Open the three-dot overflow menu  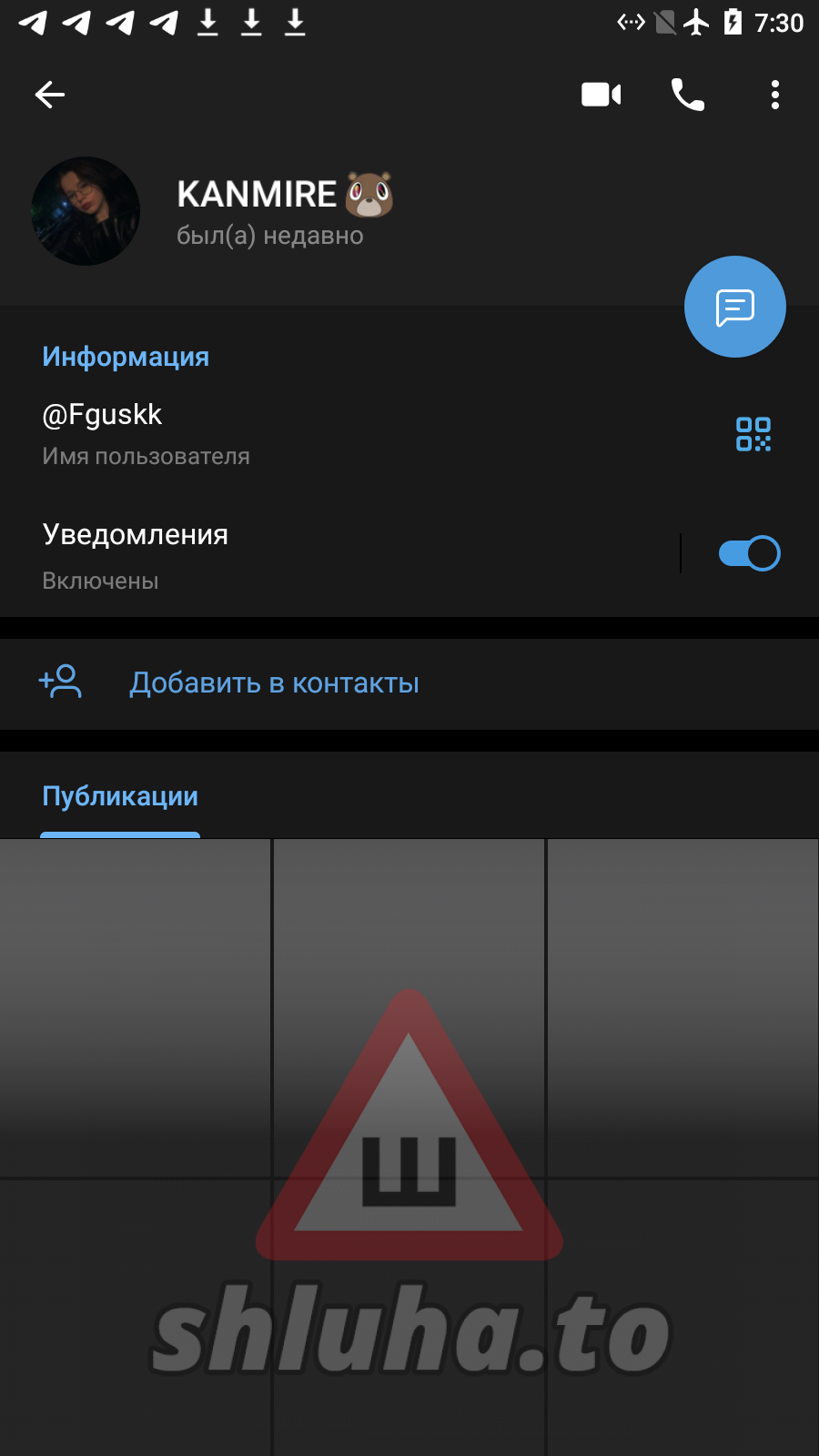(775, 95)
